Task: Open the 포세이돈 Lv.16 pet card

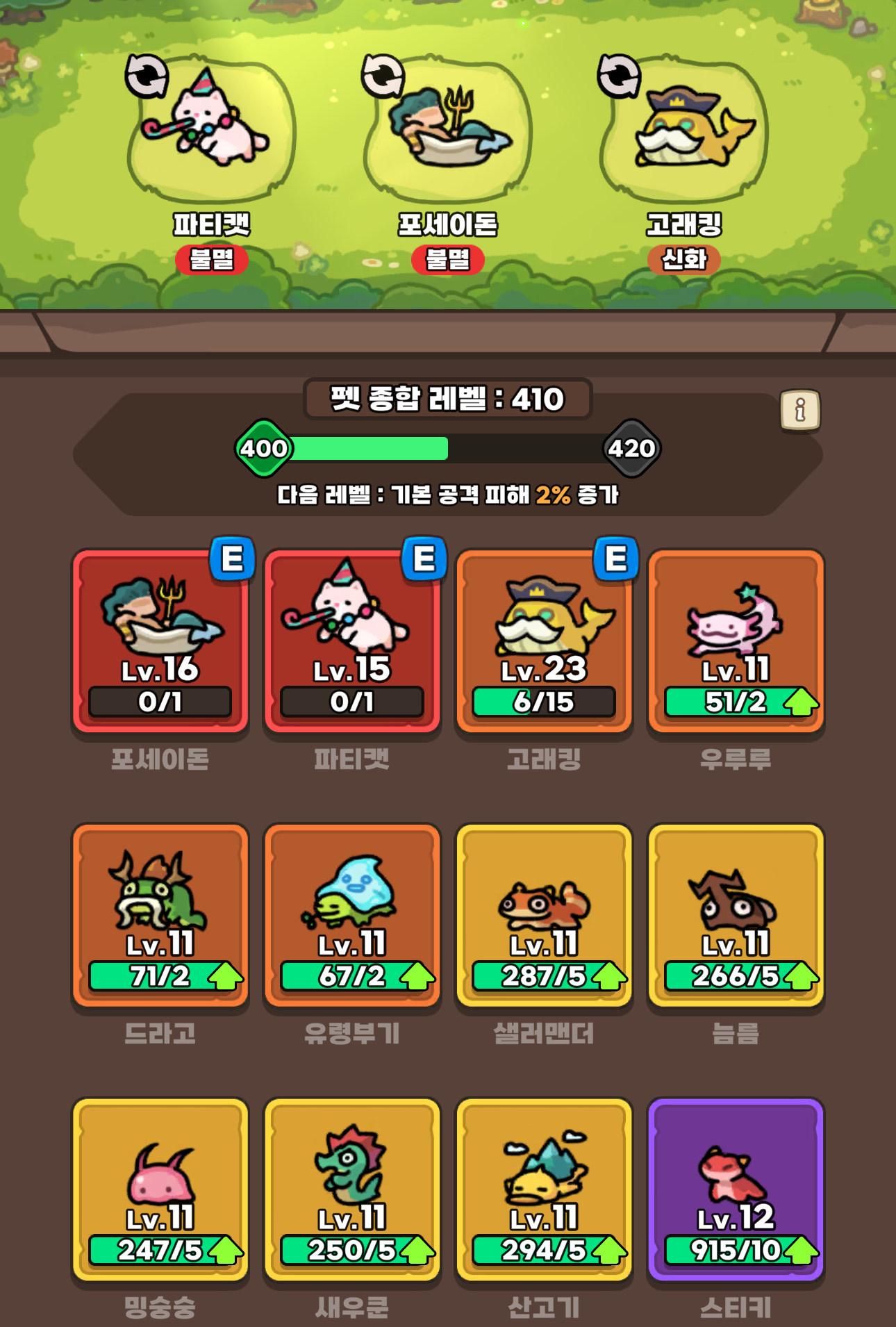Action: (x=160, y=641)
